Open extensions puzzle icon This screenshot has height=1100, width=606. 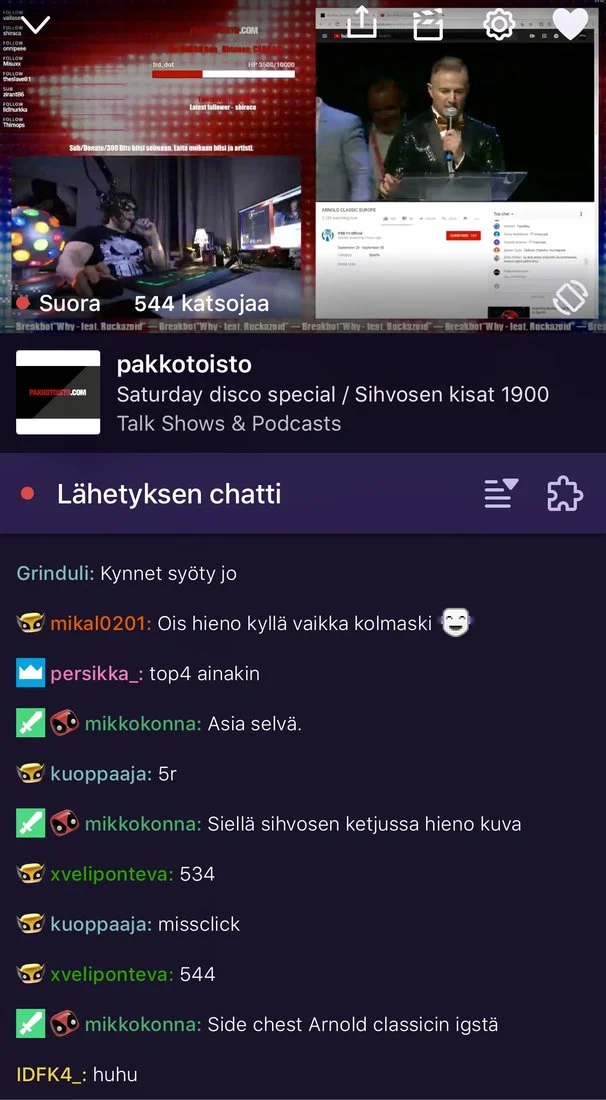coord(565,493)
